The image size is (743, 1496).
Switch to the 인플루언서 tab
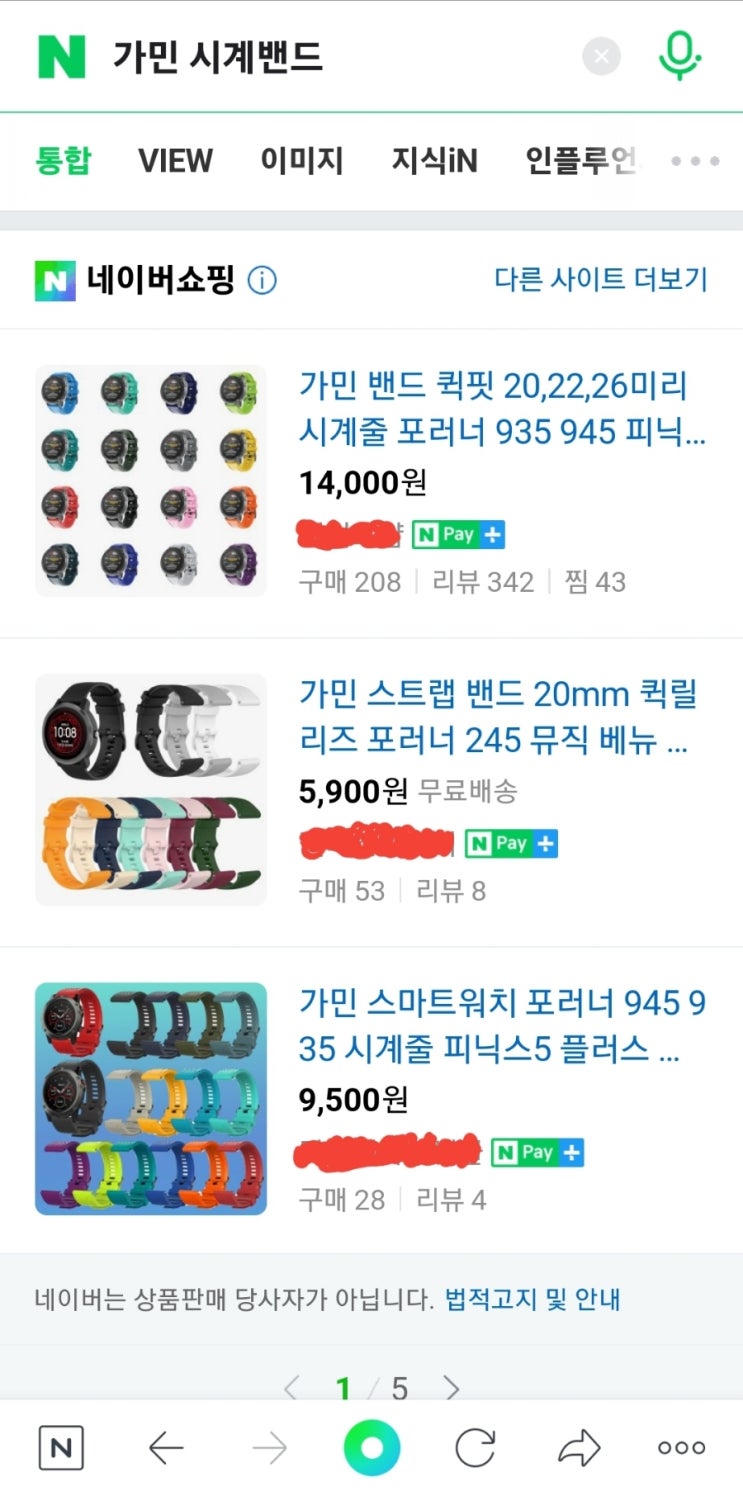click(x=580, y=161)
